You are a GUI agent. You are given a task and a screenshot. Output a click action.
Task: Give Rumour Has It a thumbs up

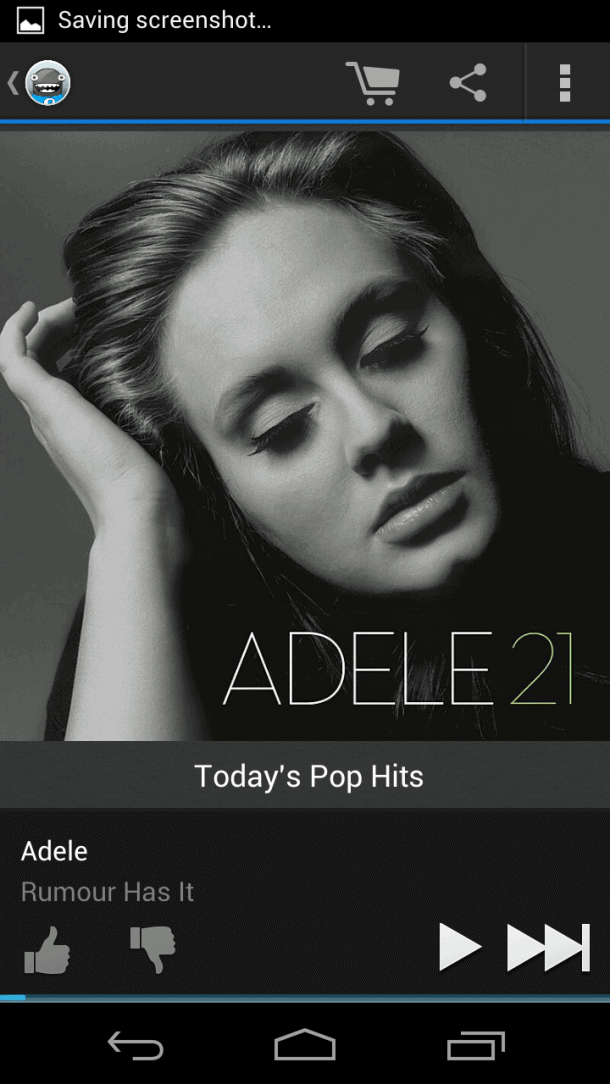(47, 951)
